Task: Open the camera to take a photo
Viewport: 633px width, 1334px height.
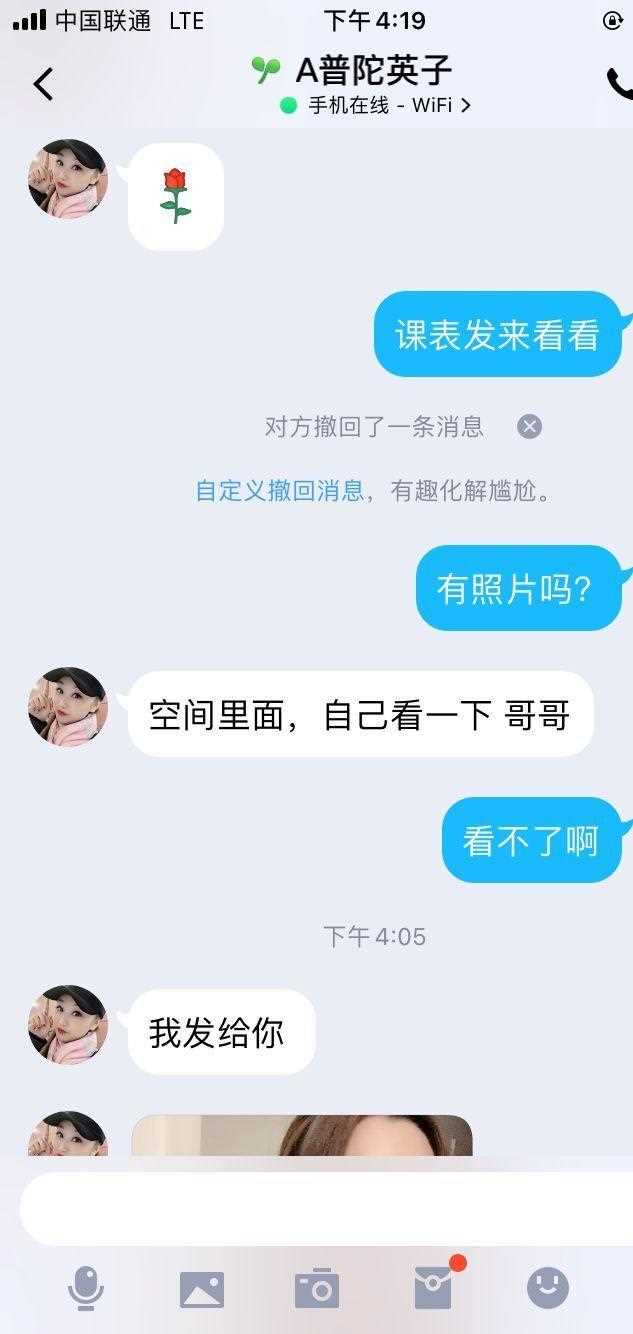Action: pyautogui.click(x=317, y=1289)
